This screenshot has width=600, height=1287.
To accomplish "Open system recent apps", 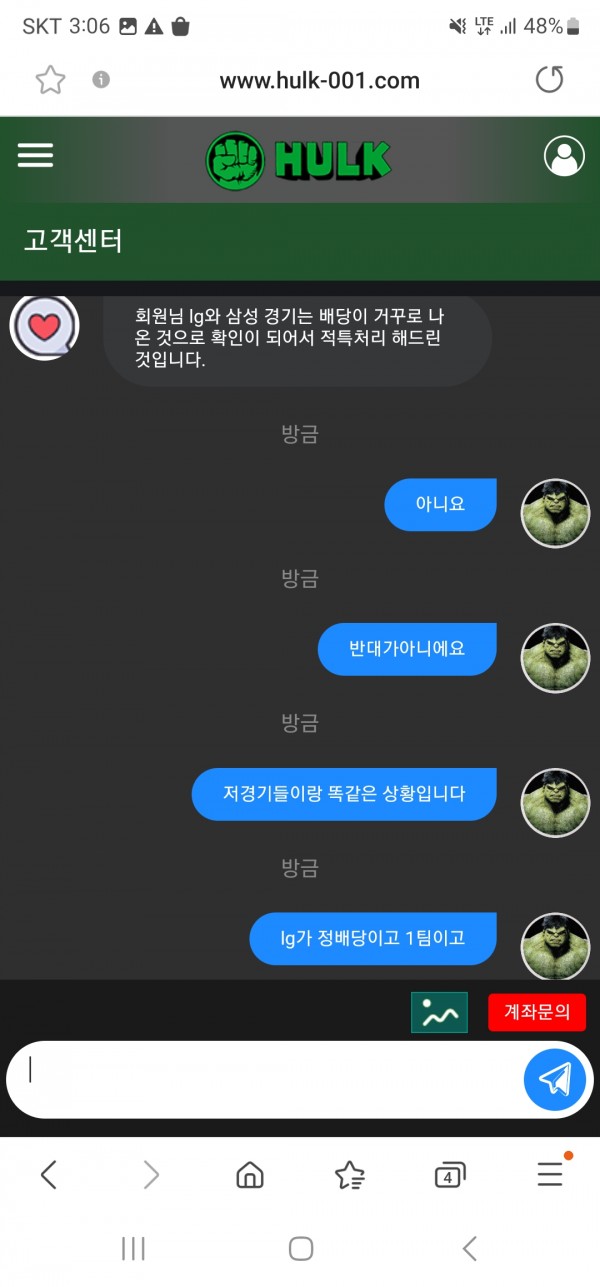I will 133,1247.
